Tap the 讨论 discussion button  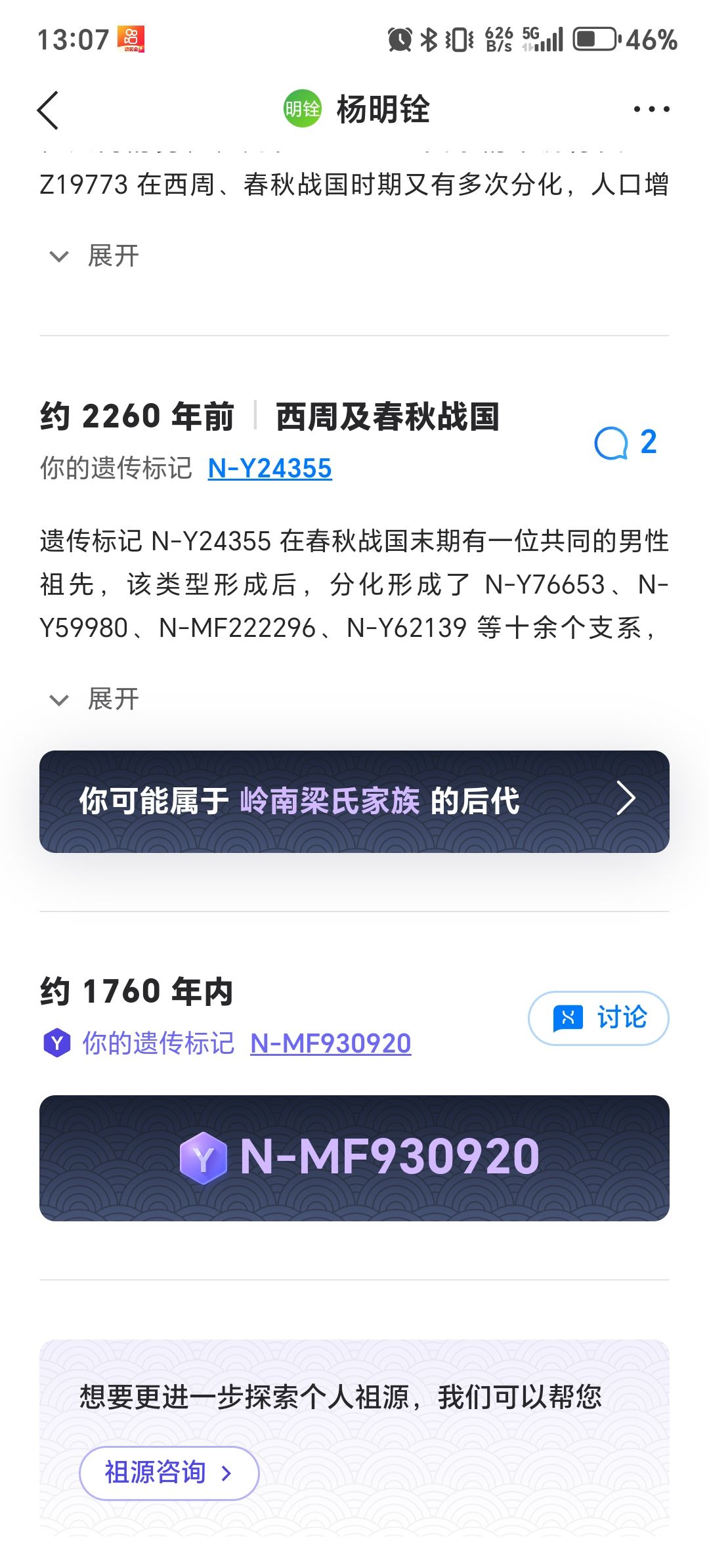599,1018
